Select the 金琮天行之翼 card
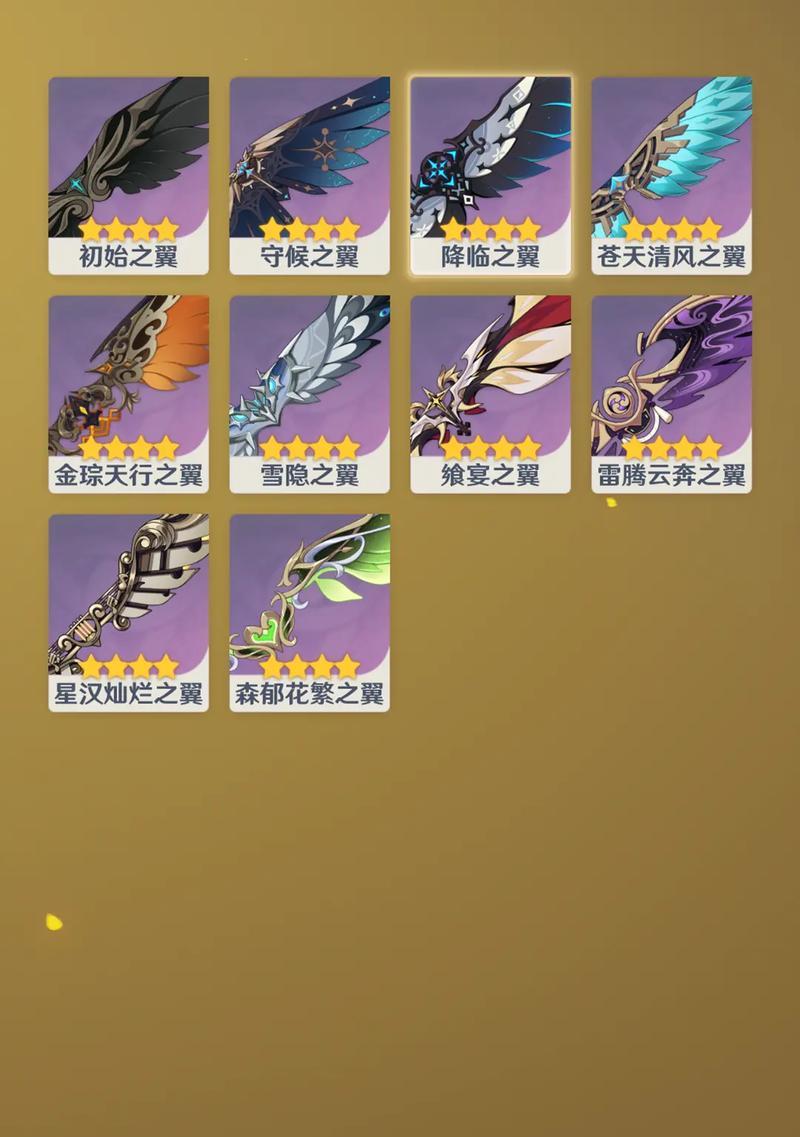Viewport: 800px width, 1137px height. tap(128, 393)
